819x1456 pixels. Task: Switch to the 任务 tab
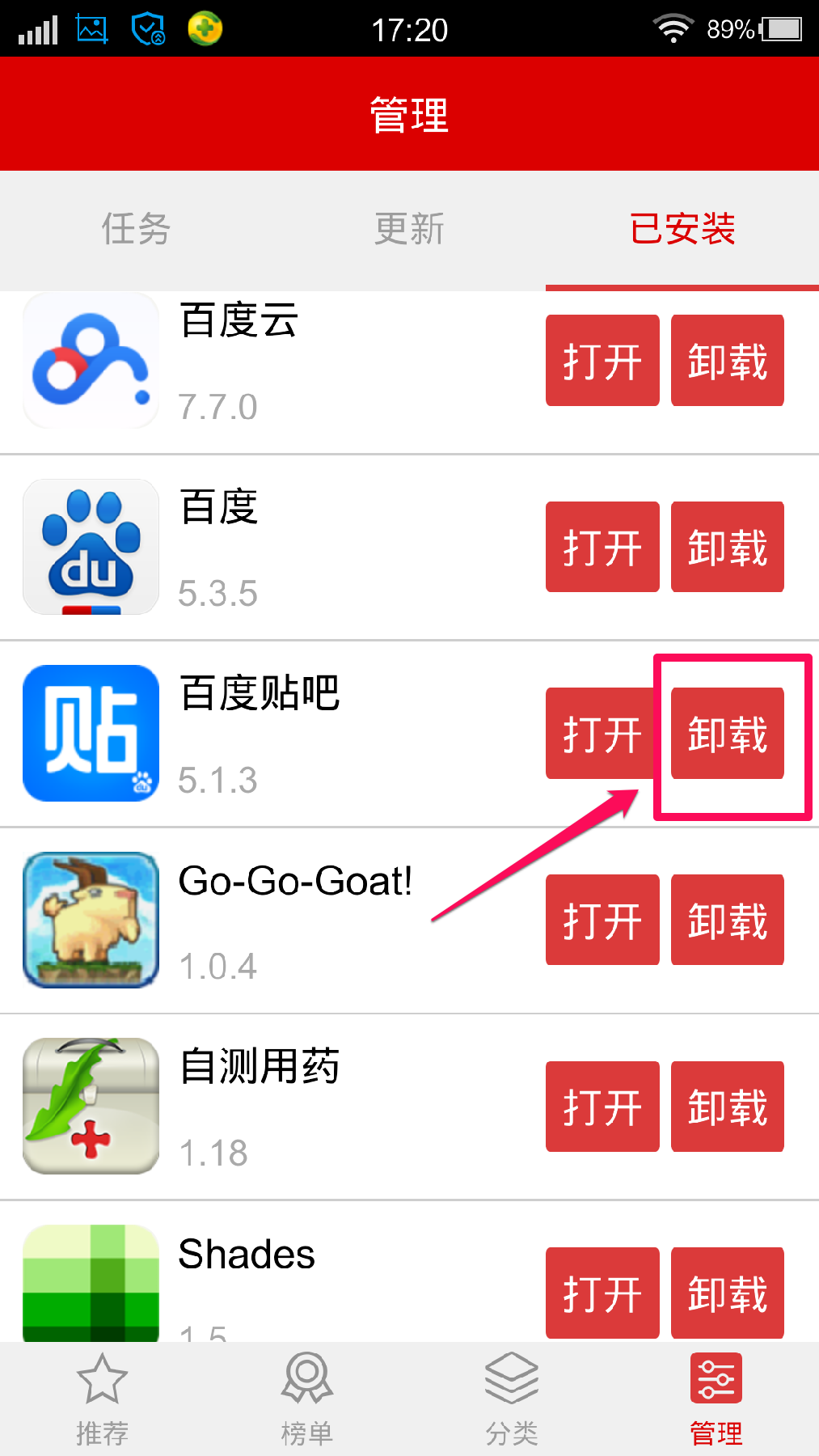[x=136, y=229]
